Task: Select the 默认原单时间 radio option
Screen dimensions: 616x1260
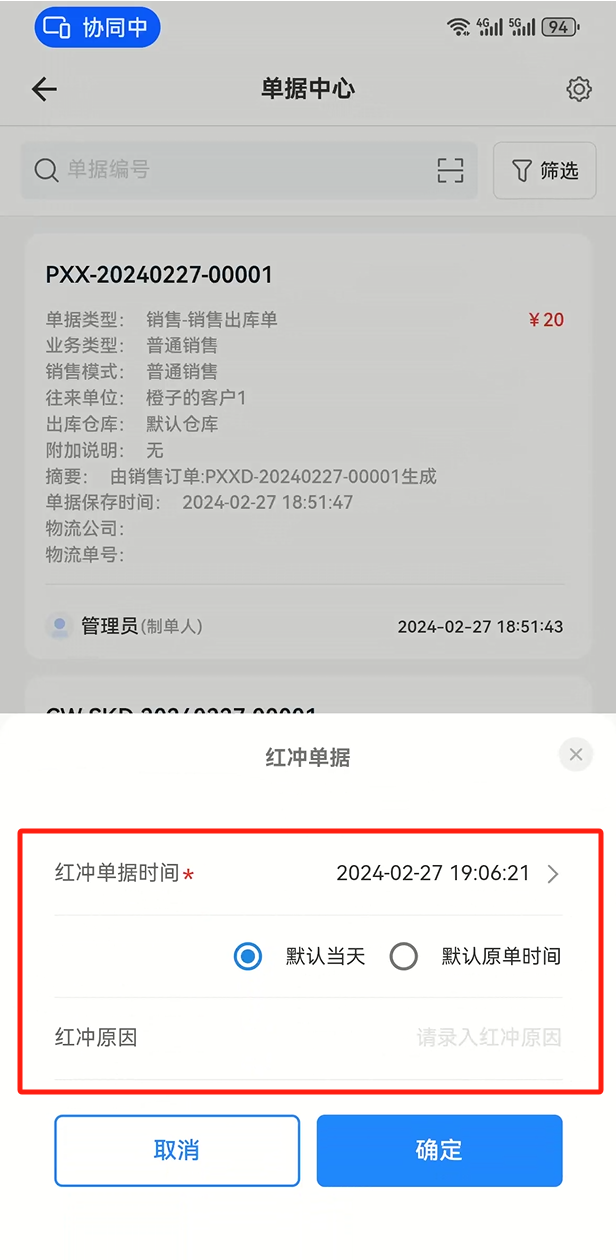Action: [404, 957]
